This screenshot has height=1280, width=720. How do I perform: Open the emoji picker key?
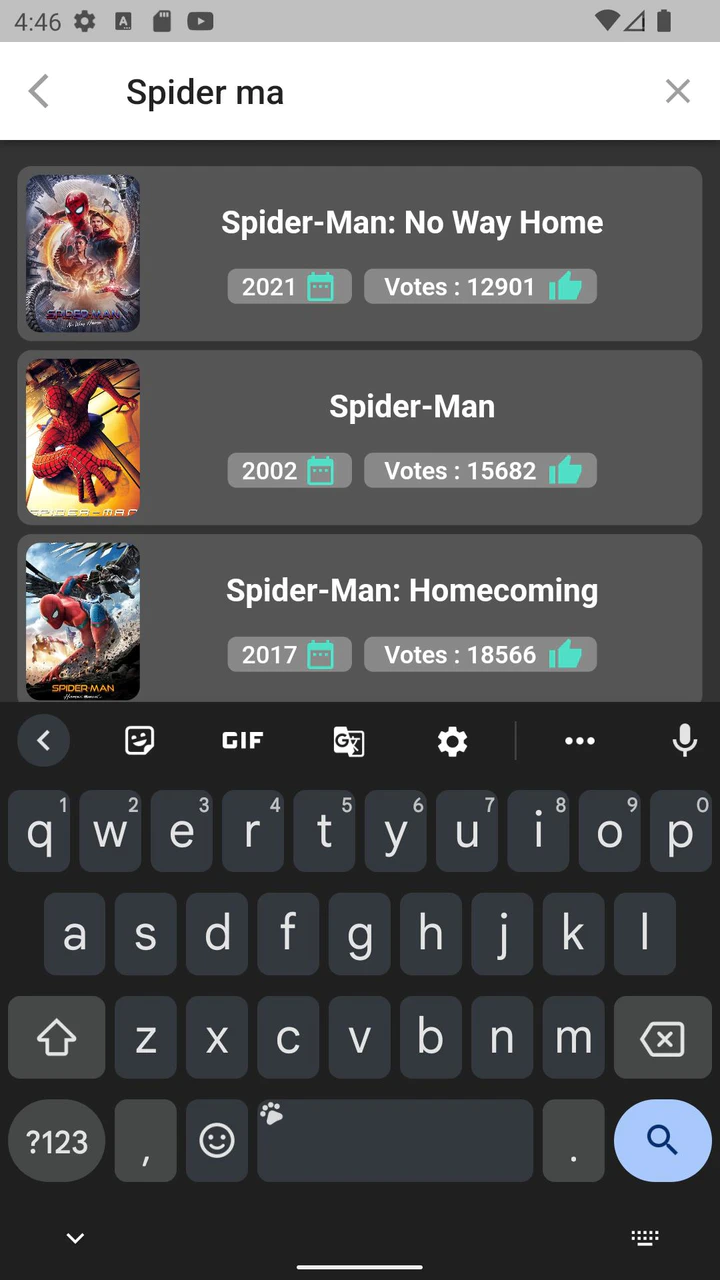point(217,1140)
